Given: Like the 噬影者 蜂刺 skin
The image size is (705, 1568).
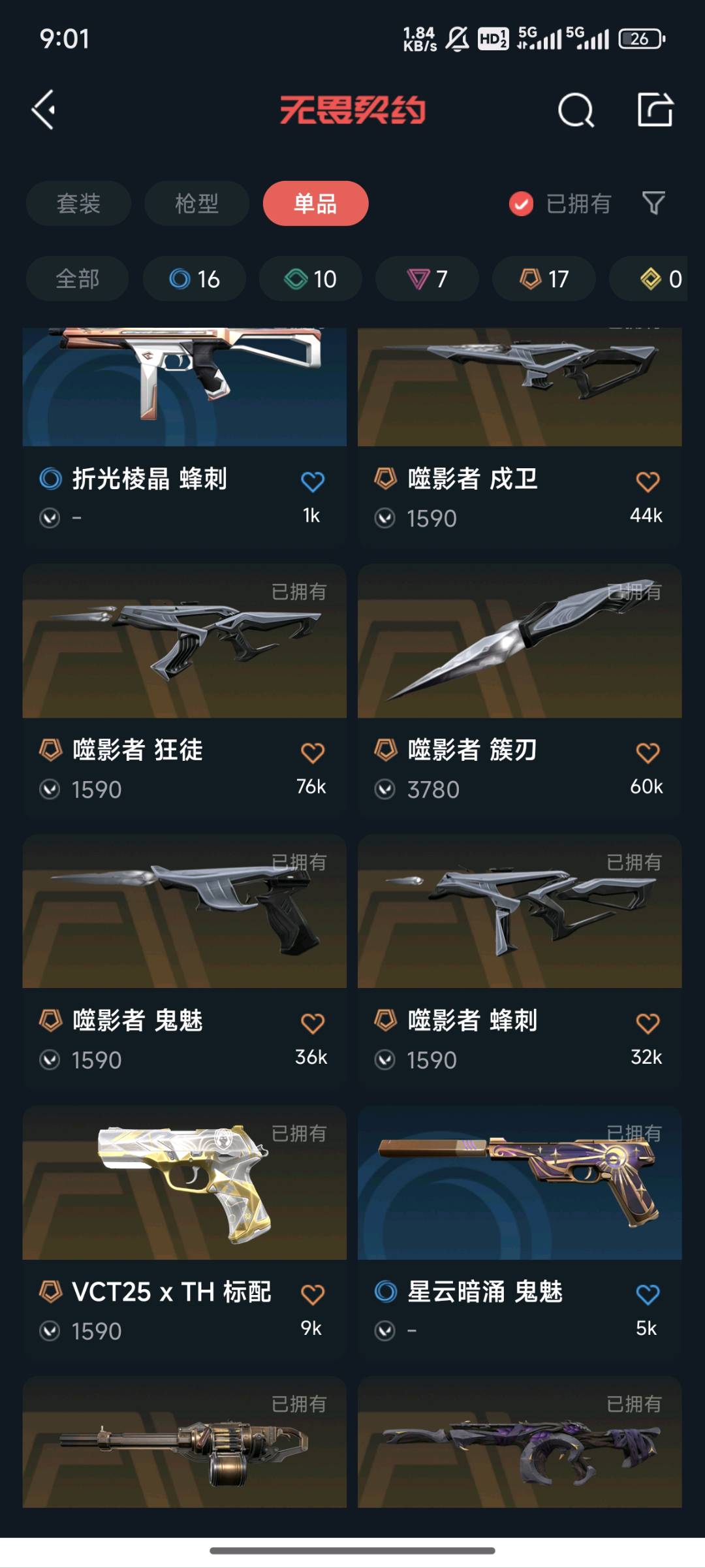Looking at the screenshot, I should pyautogui.click(x=648, y=1023).
